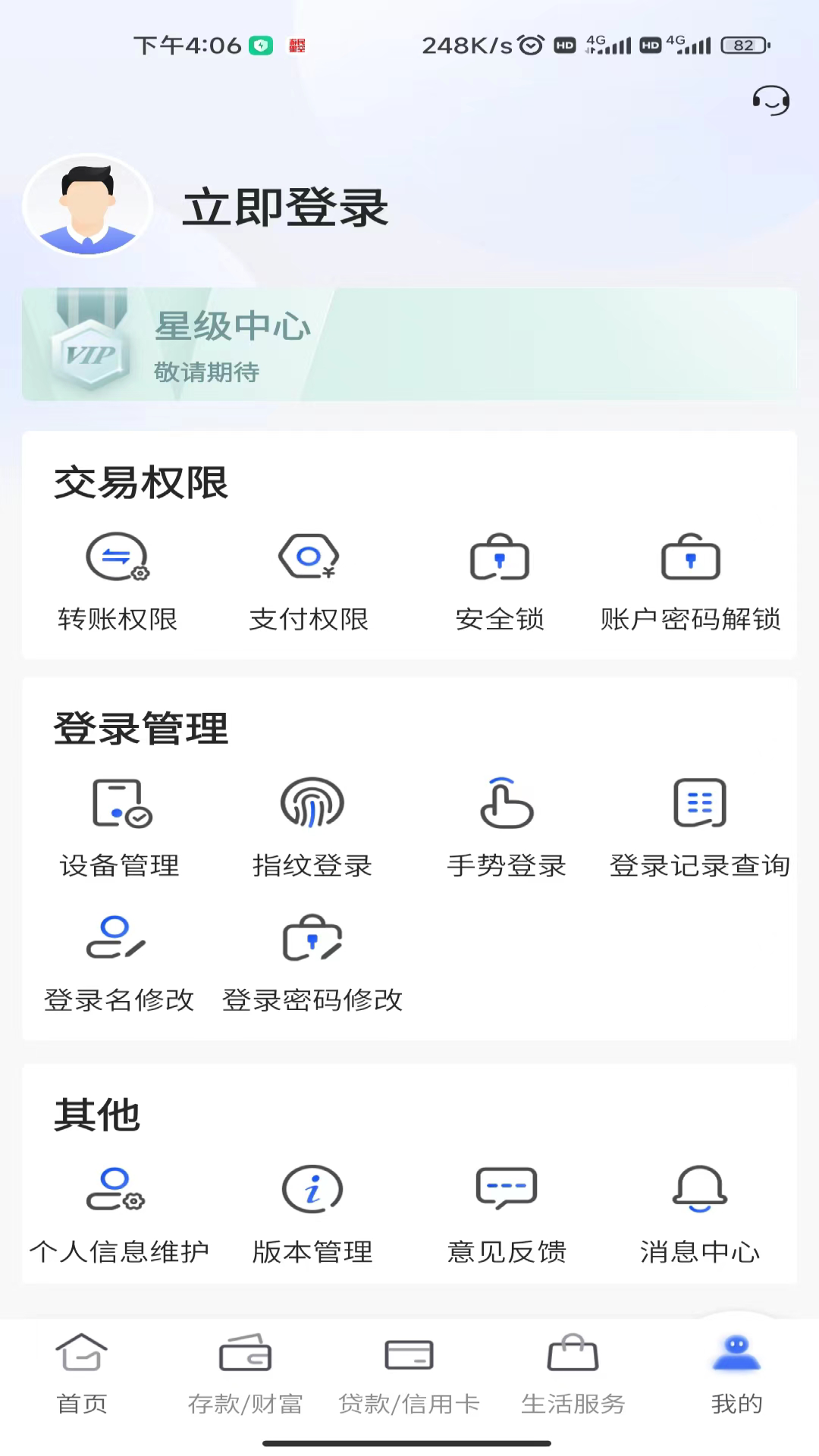Check 版本管理
The image size is (819, 1456).
pyautogui.click(x=312, y=1213)
